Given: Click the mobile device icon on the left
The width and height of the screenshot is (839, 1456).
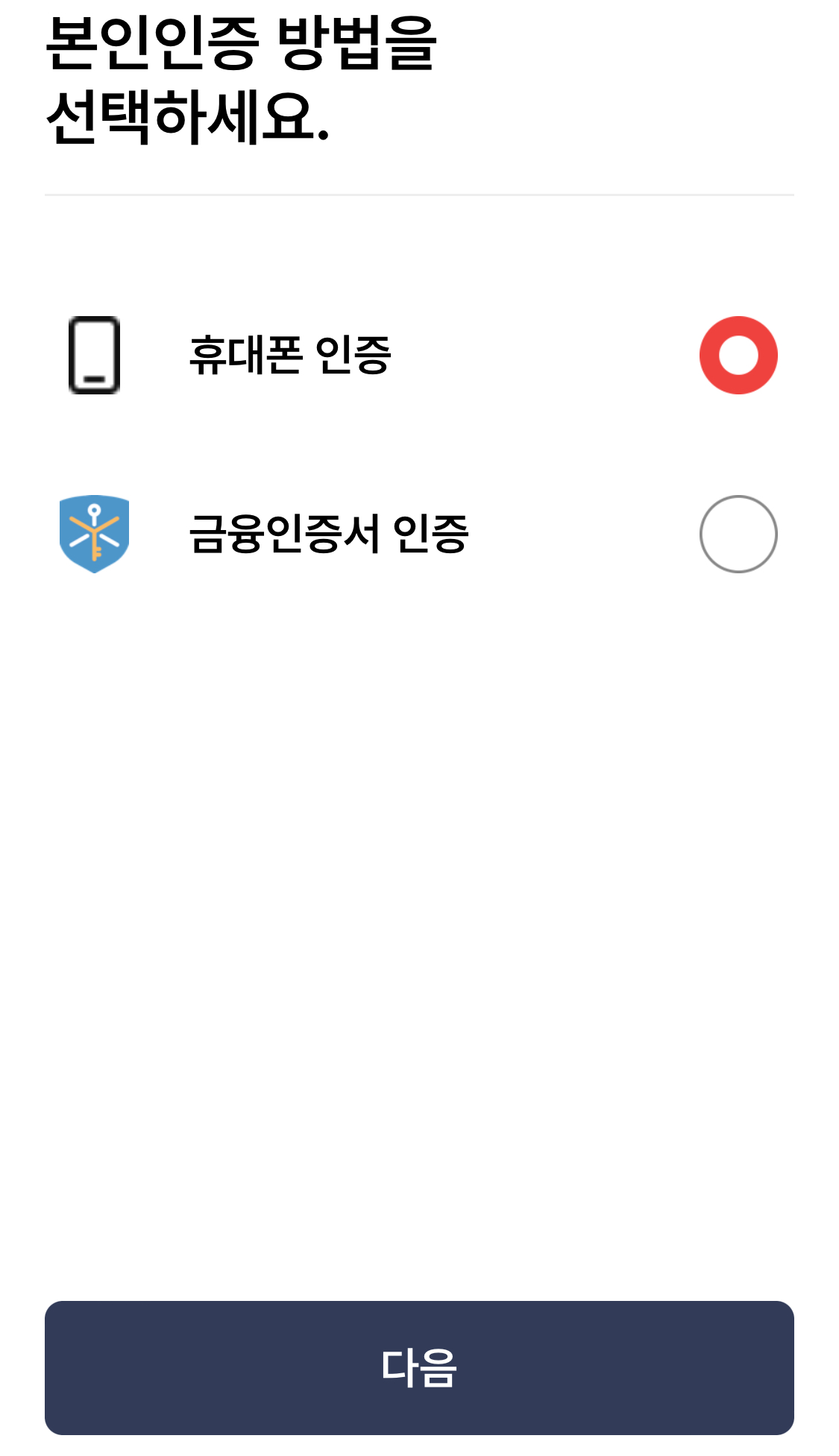Looking at the screenshot, I should click(x=94, y=354).
